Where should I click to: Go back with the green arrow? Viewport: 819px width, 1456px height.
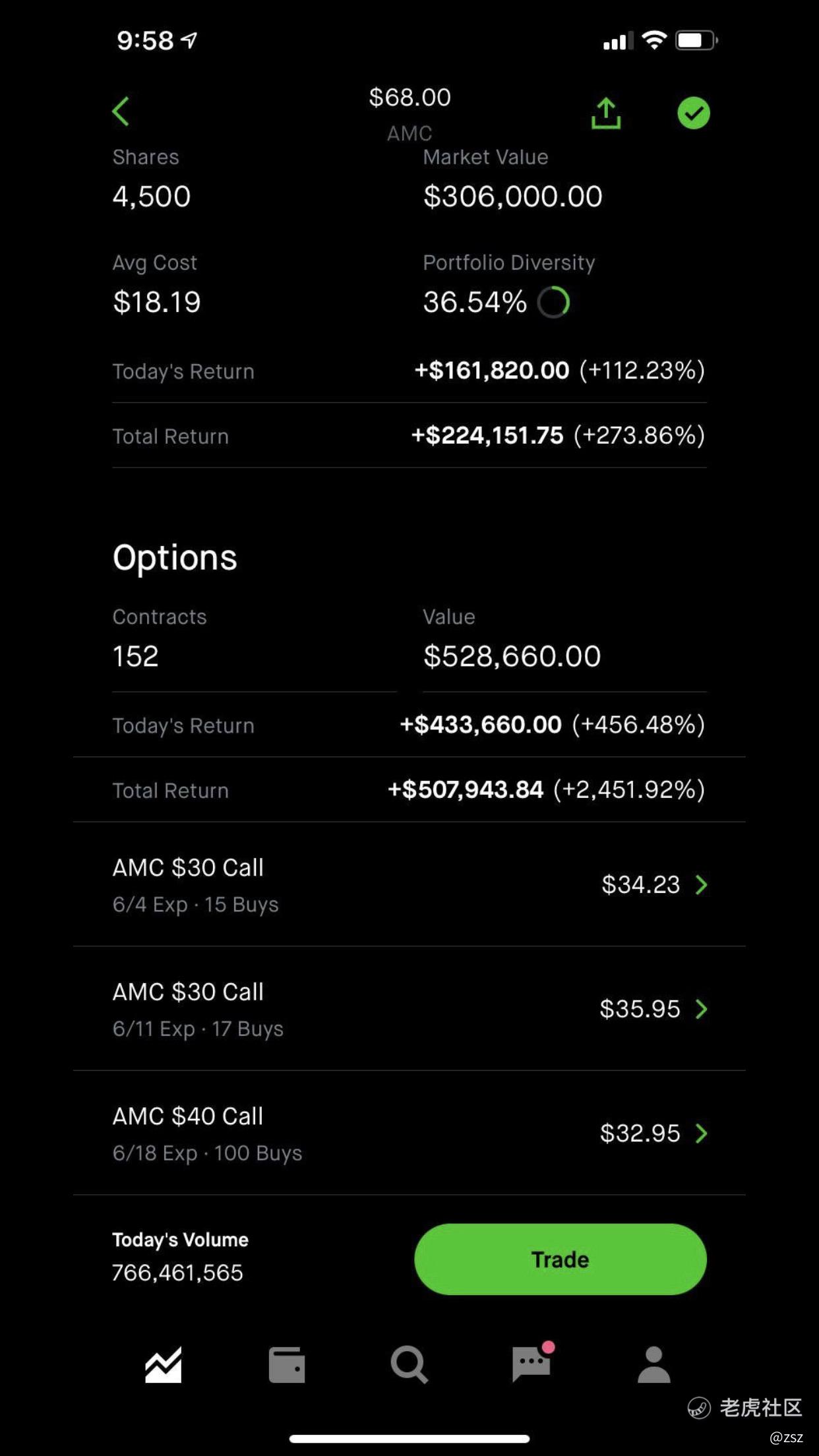121,111
